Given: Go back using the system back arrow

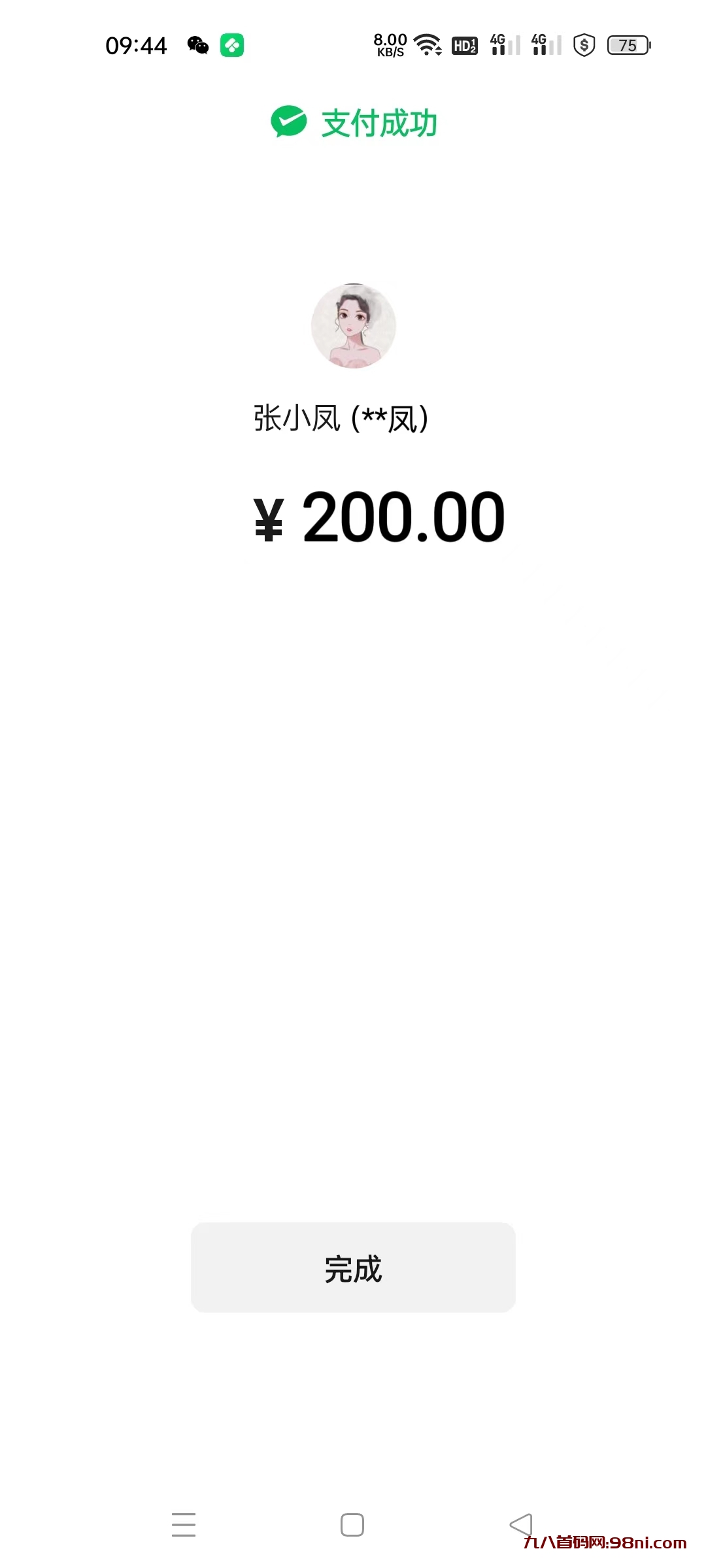Looking at the screenshot, I should tap(521, 1525).
